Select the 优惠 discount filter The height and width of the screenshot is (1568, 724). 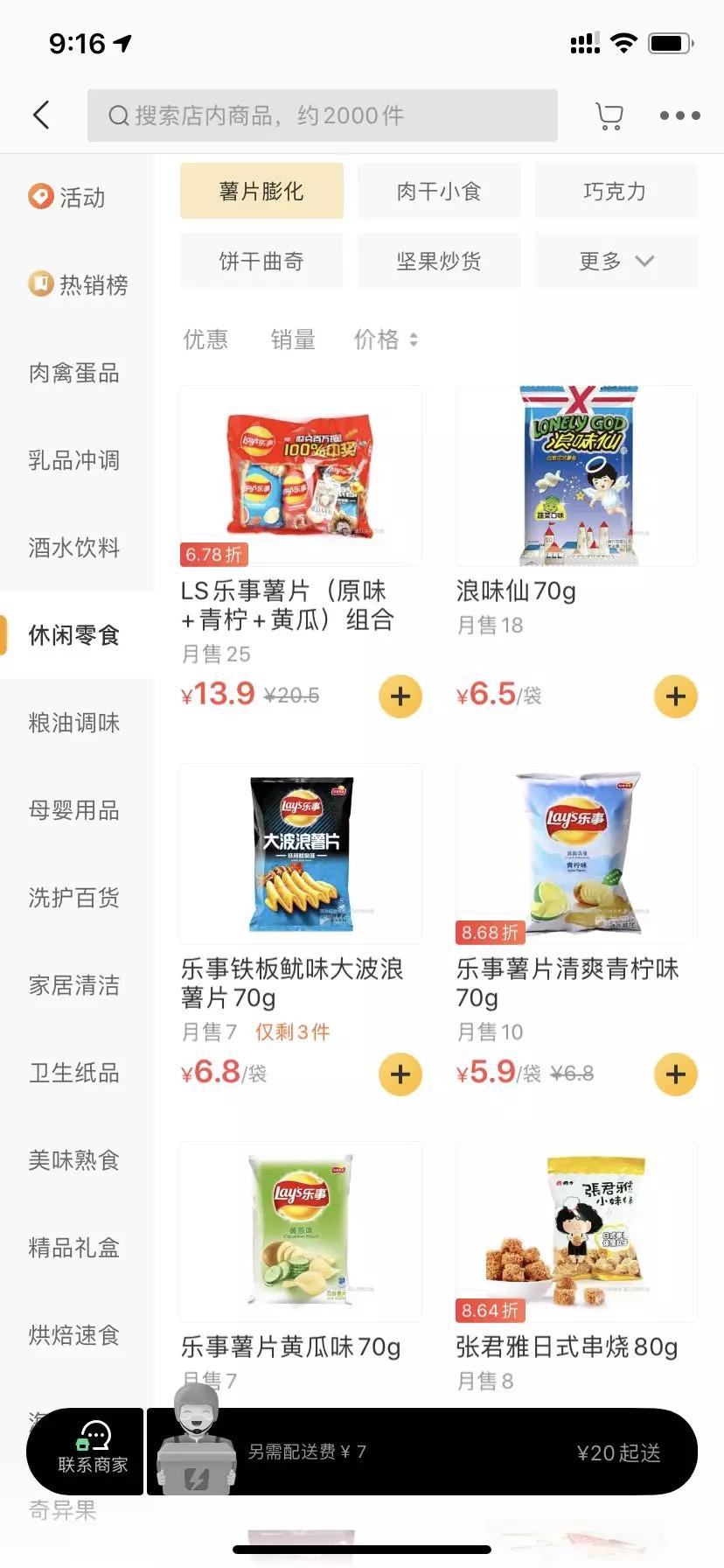click(205, 339)
